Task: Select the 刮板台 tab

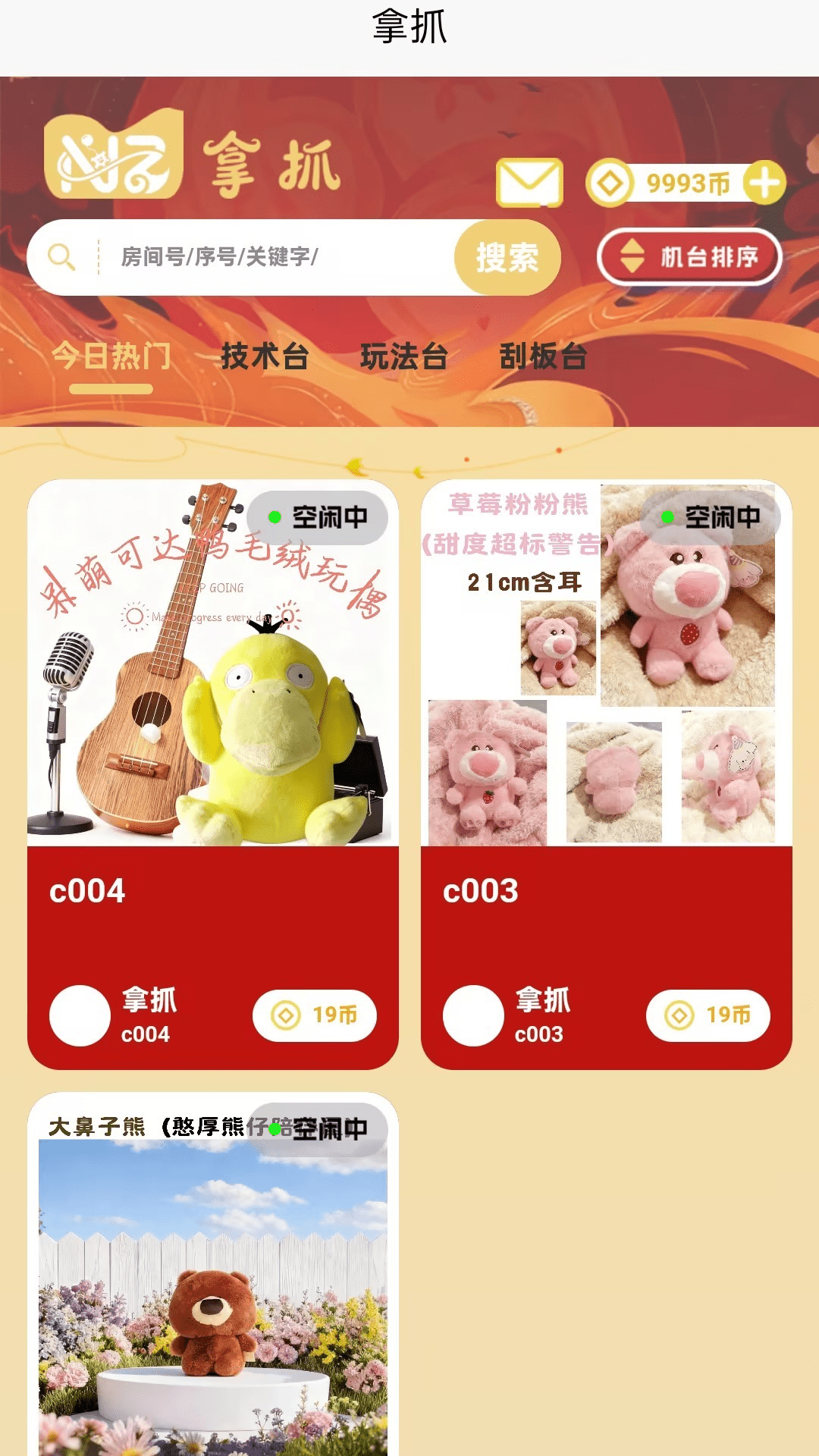Action: pyautogui.click(x=546, y=356)
